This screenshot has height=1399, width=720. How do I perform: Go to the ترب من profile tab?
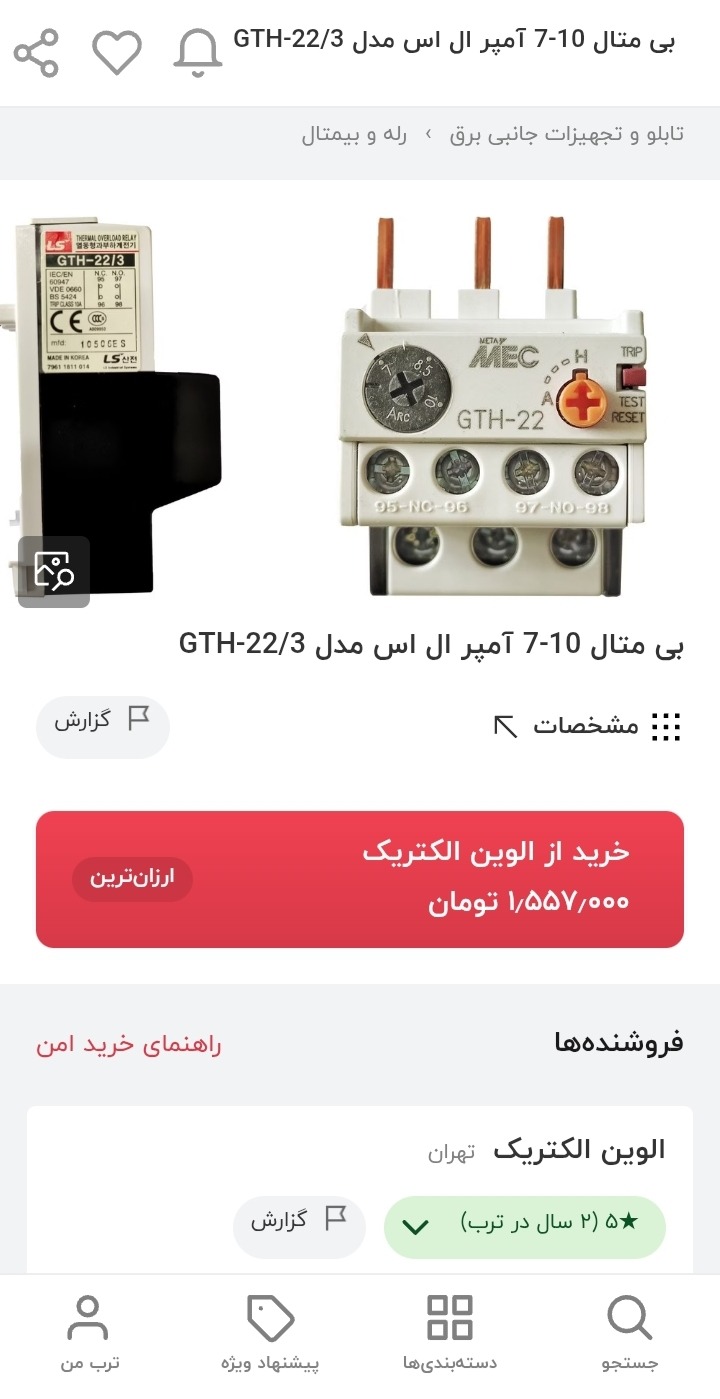click(90, 1335)
